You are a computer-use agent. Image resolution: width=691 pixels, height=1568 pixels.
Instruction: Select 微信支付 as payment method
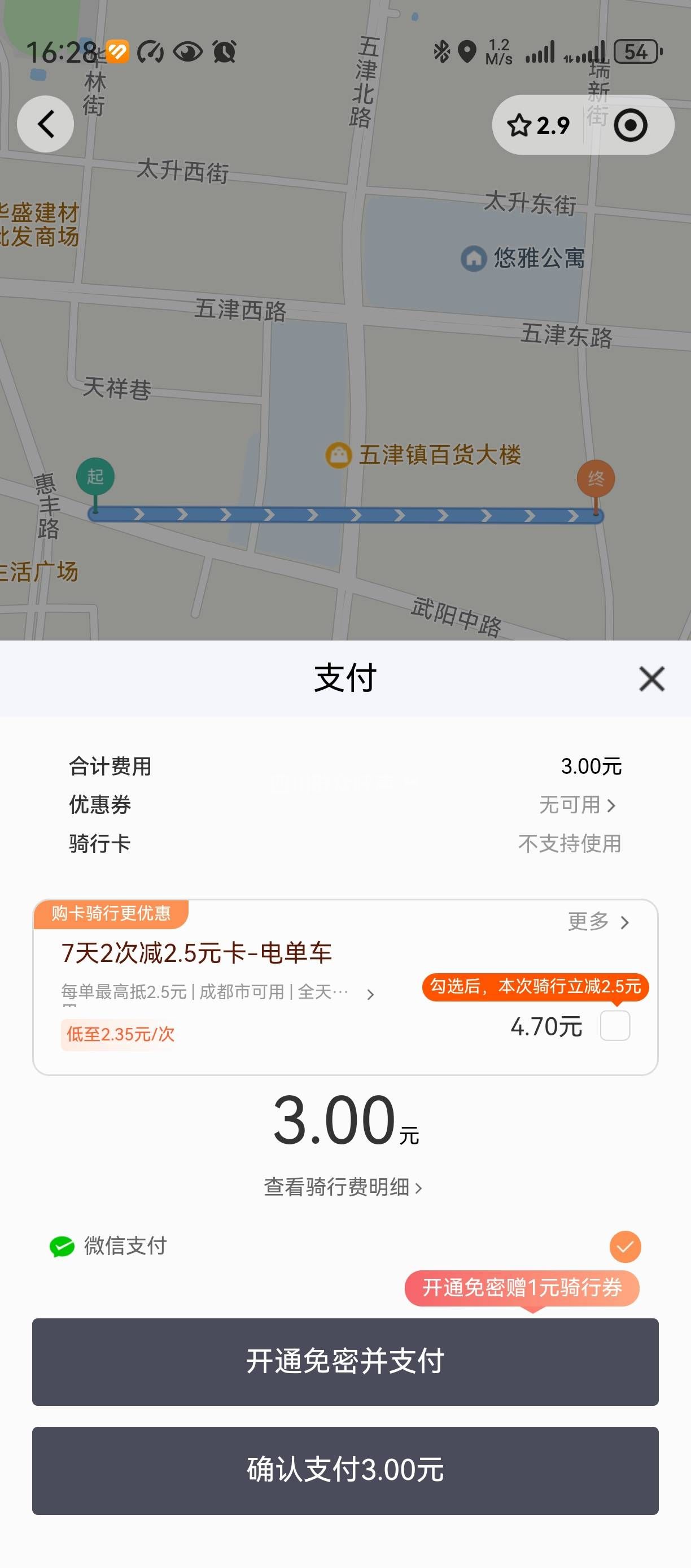(625, 1246)
